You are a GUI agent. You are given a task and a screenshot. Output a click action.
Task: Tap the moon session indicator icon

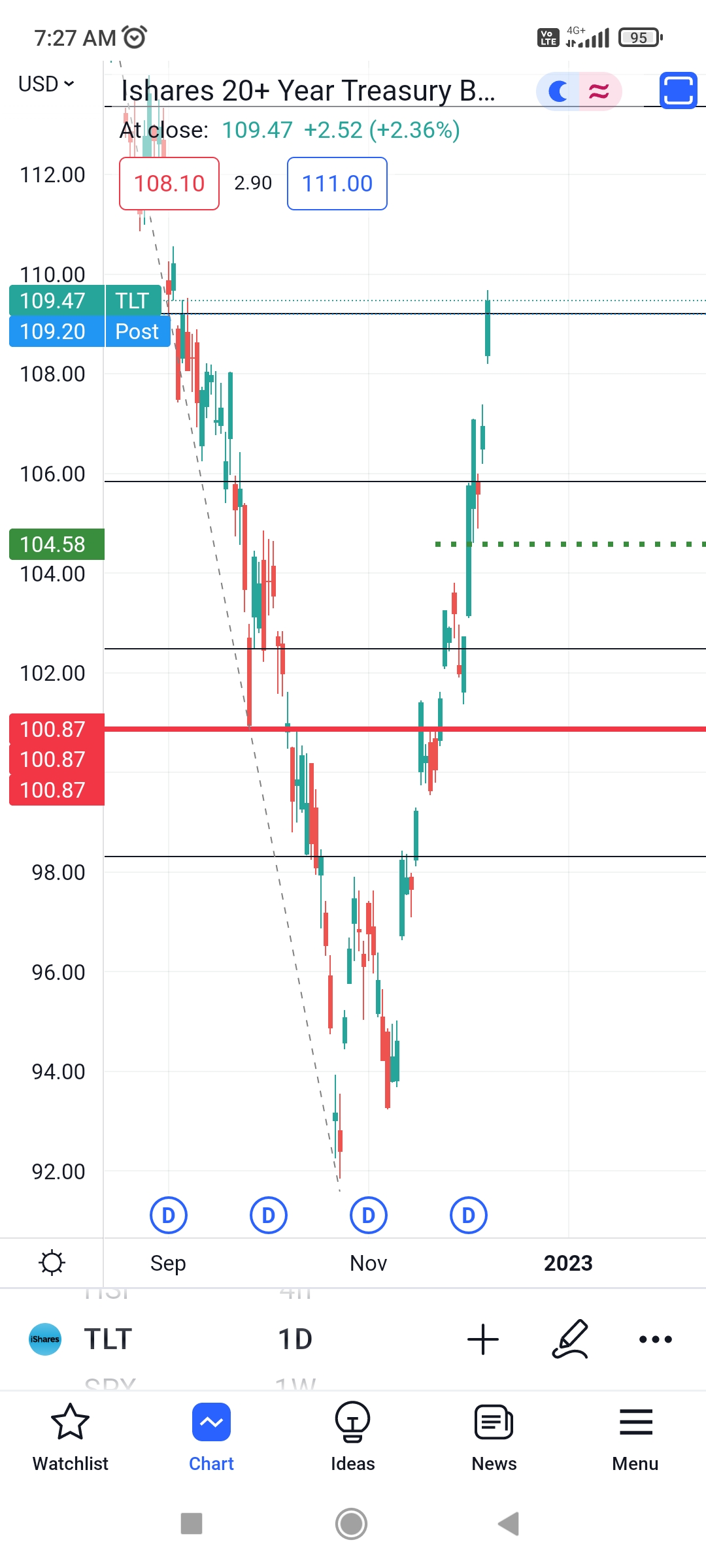coord(558,91)
